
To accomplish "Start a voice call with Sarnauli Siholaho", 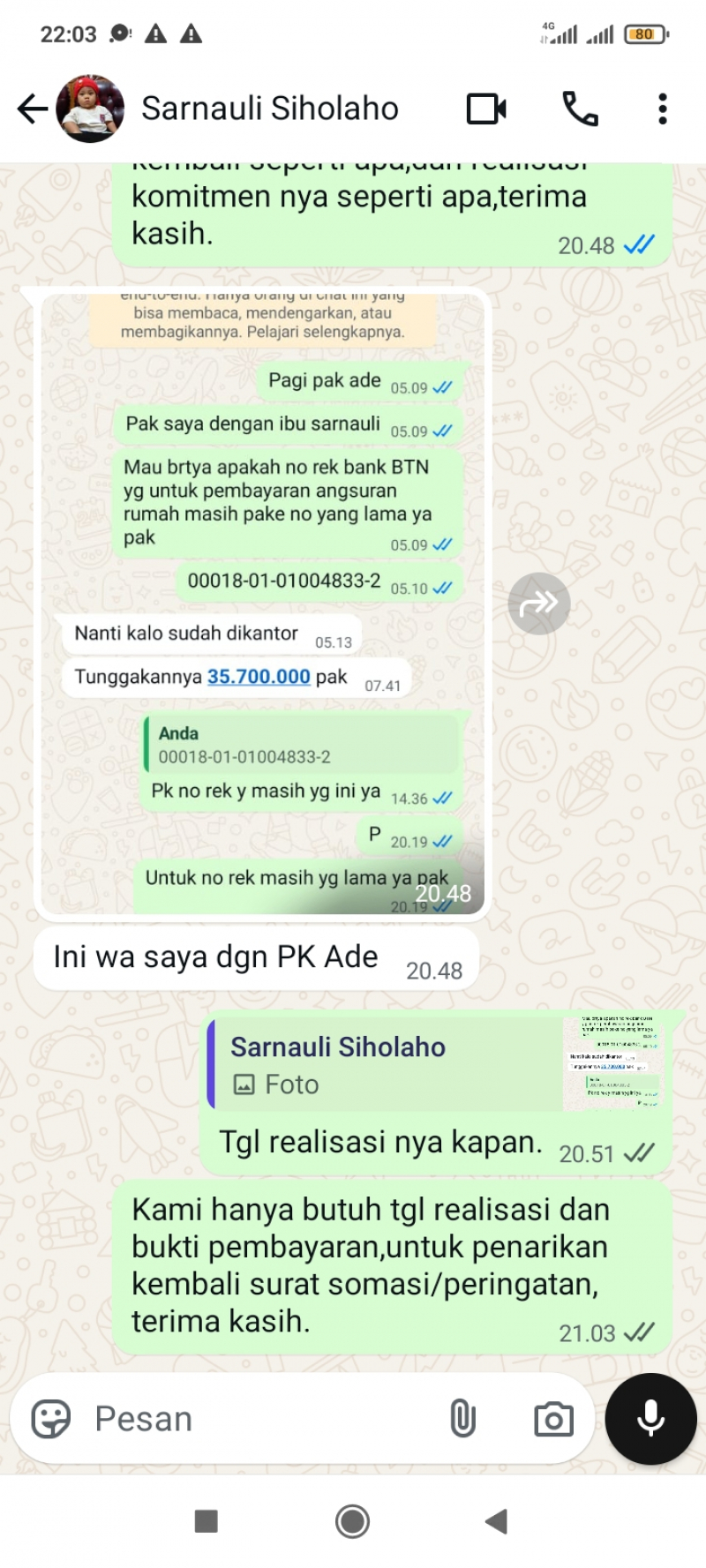I will pyautogui.click(x=580, y=109).
